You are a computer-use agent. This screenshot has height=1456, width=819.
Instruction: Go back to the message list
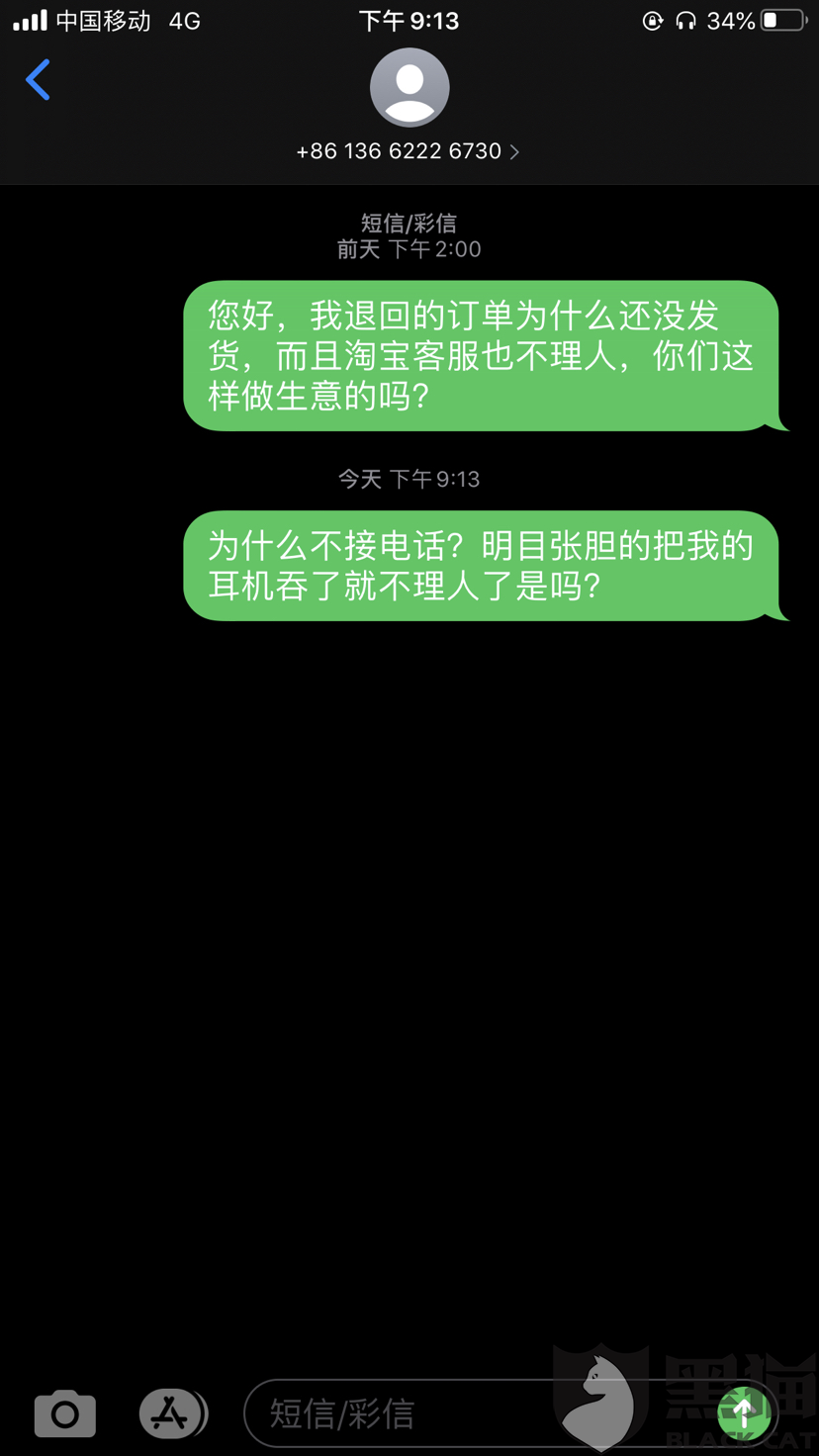tap(38, 80)
